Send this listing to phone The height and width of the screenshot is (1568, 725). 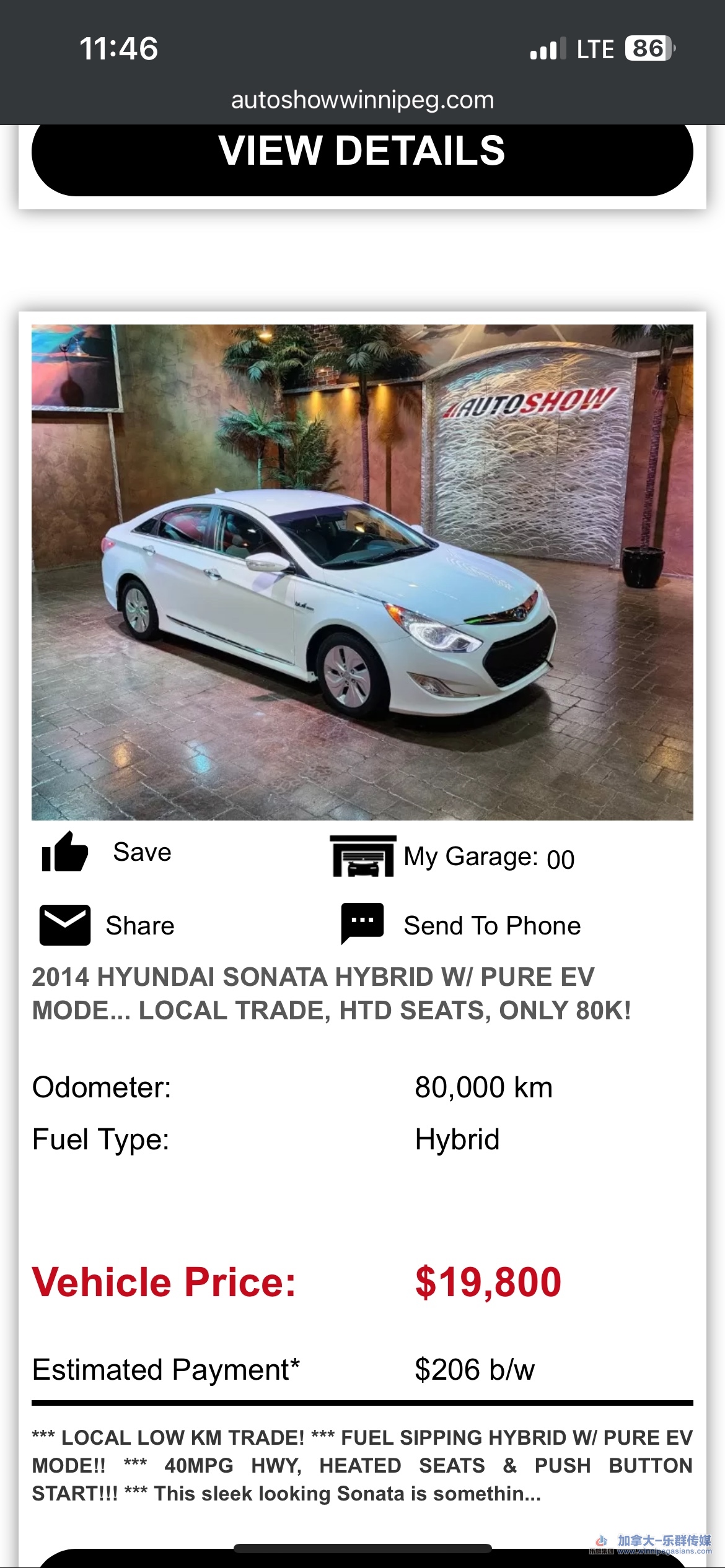[461, 925]
